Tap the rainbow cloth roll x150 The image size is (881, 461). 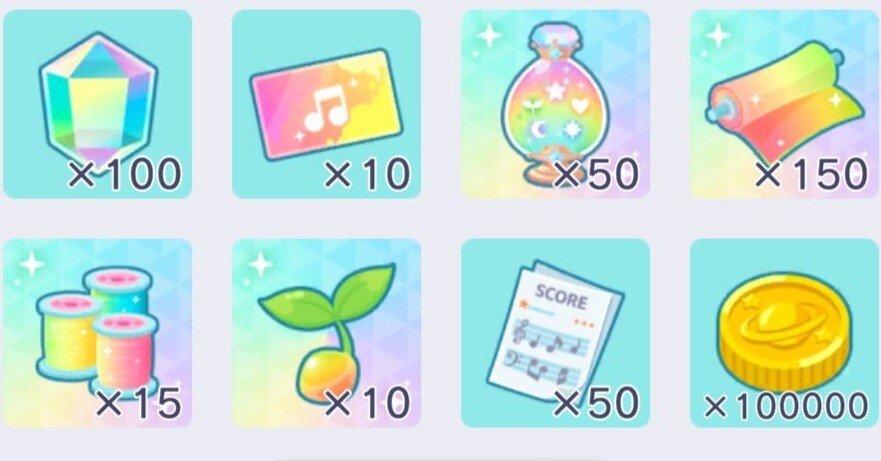pos(784,104)
